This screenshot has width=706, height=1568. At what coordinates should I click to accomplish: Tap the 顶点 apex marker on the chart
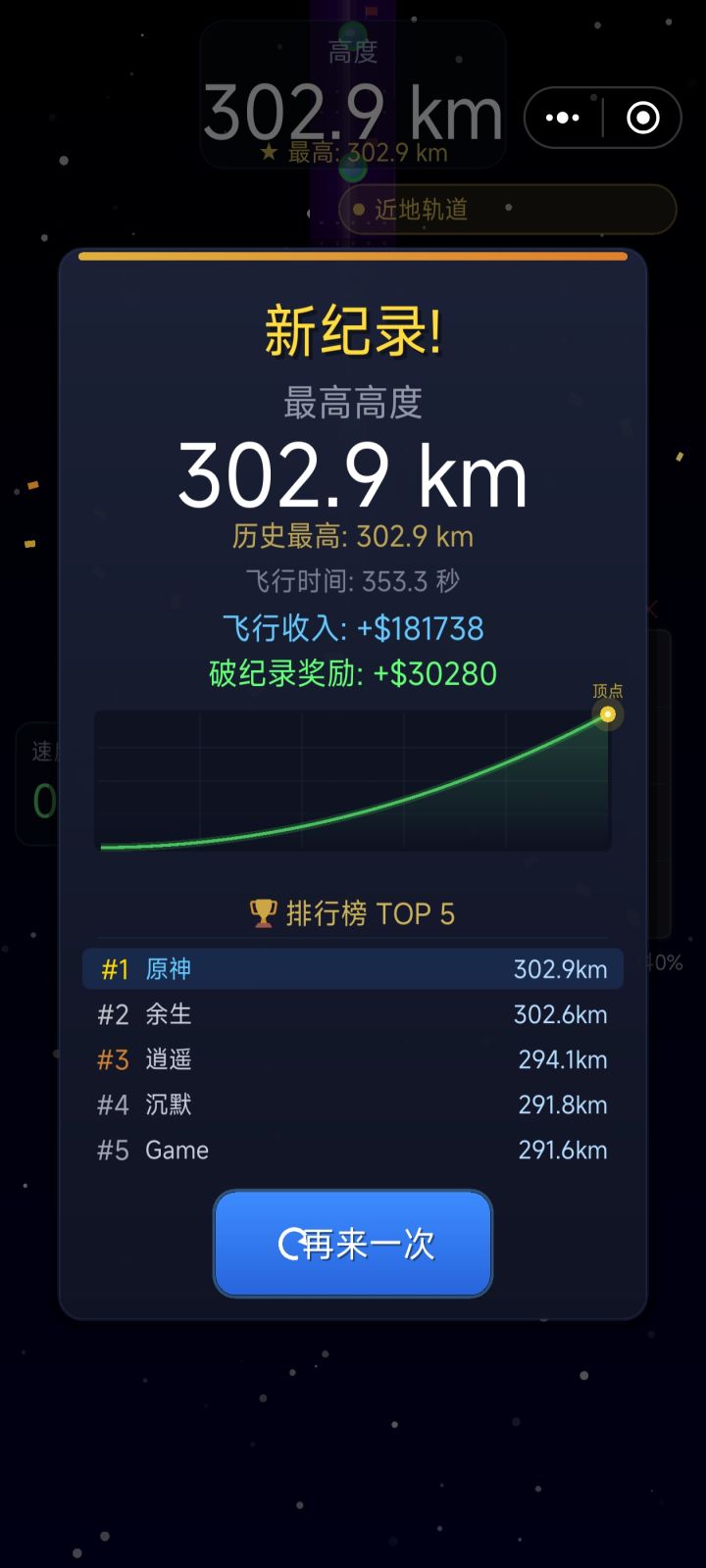607,714
